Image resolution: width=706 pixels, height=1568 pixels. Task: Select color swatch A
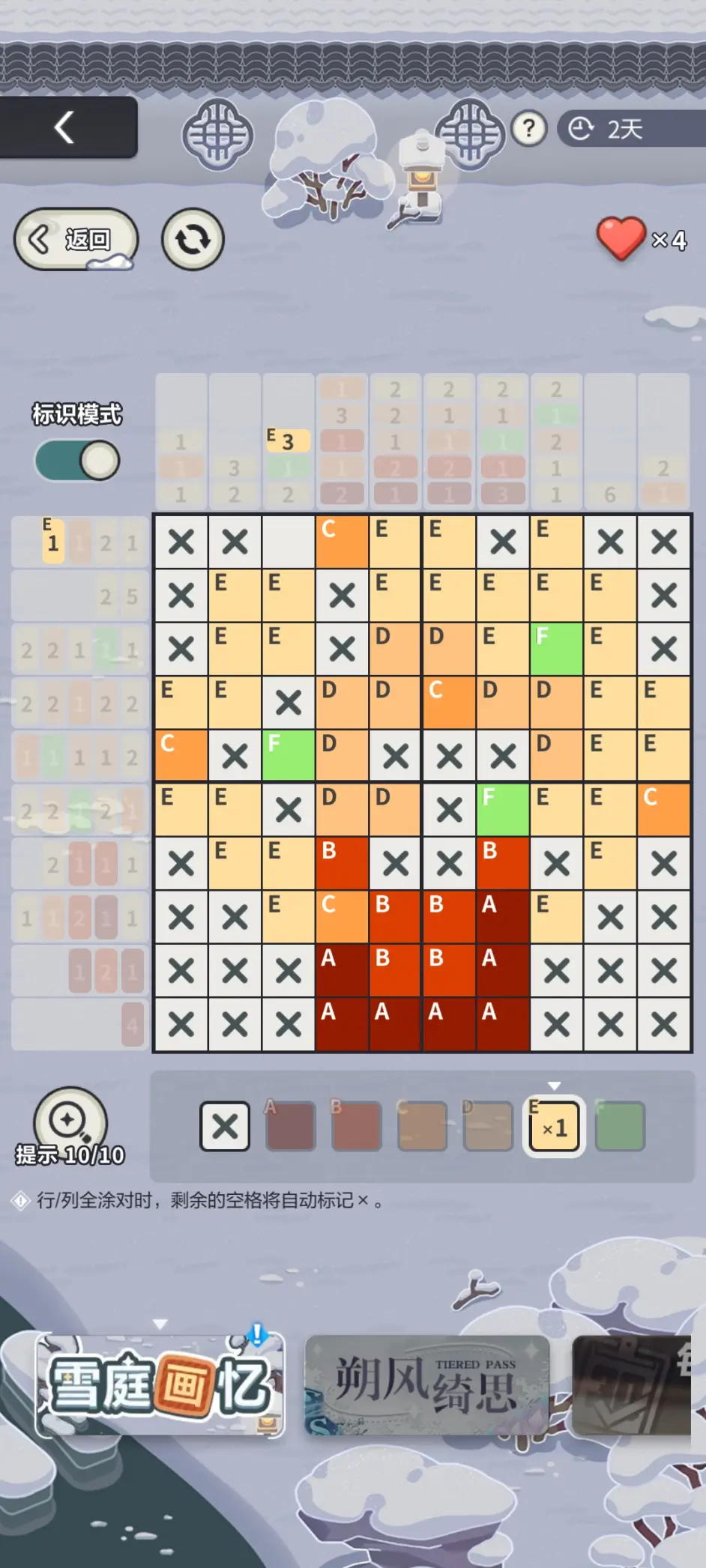point(291,1126)
